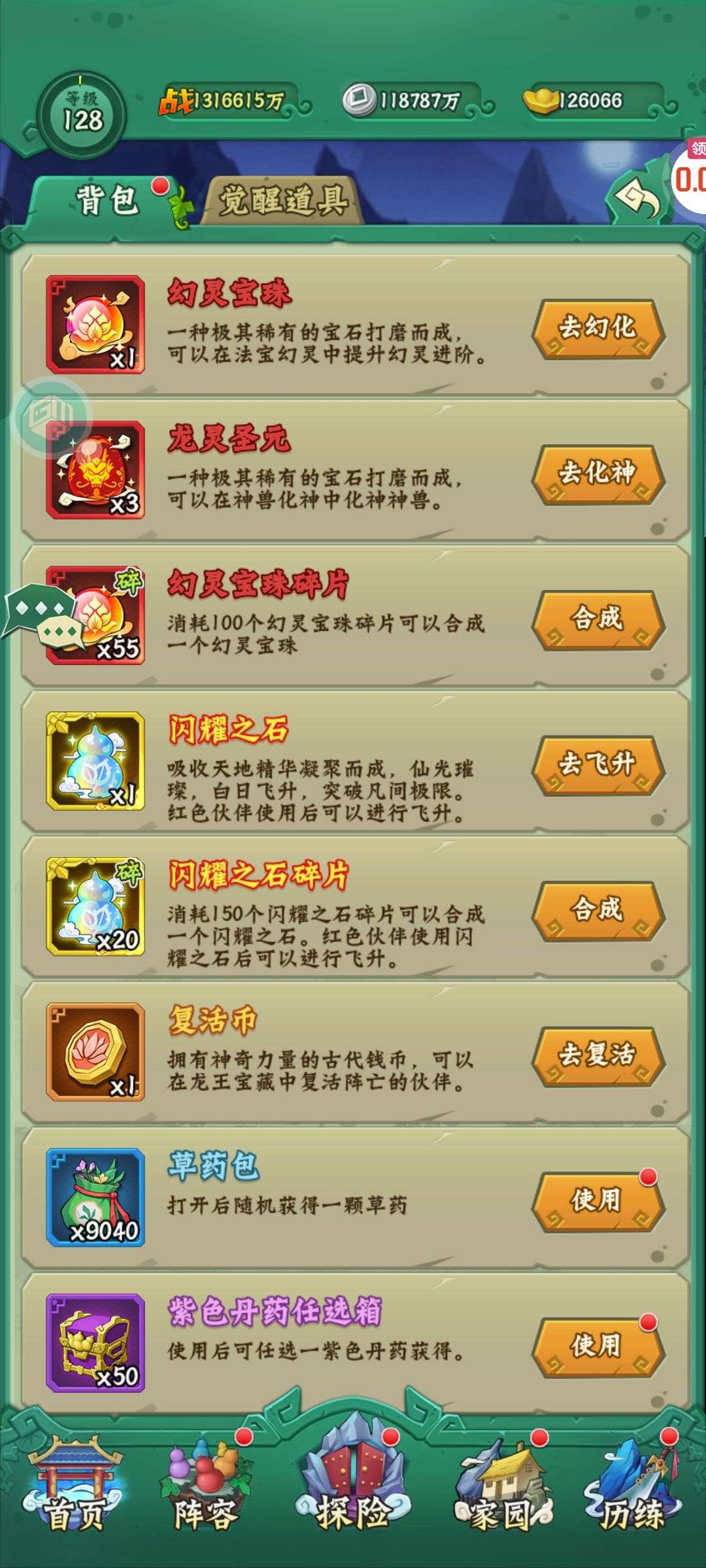Switch to the 觉醒道具 tab
This screenshot has height=1568, width=706.
[282, 201]
